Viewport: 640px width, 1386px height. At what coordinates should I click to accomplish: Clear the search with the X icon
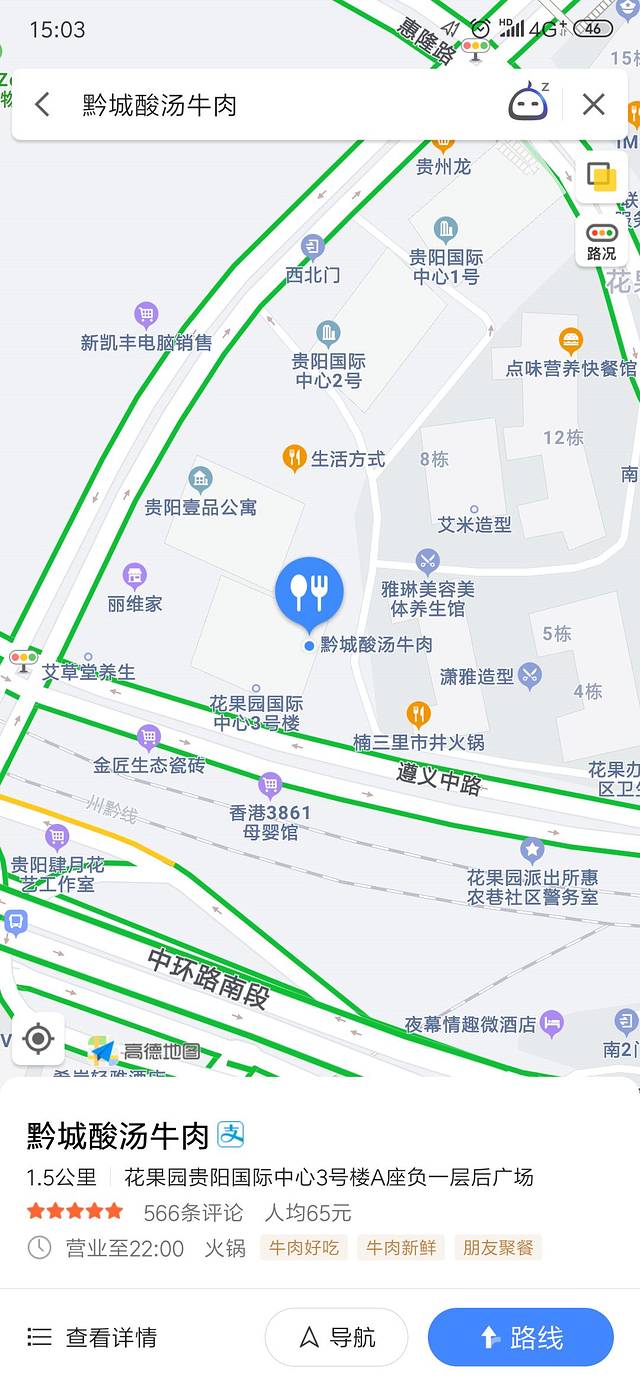[x=594, y=104]
